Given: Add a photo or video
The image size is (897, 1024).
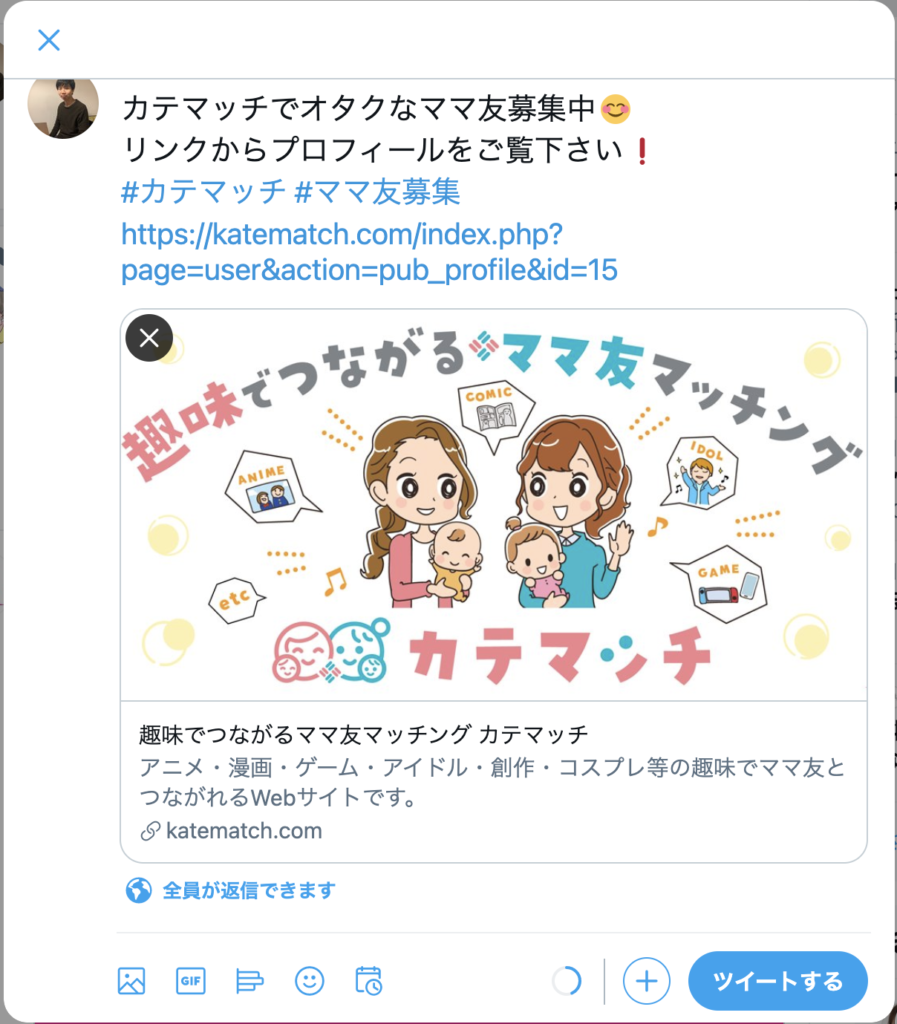Looking at the screenshot, I should [x=131, y=981].
